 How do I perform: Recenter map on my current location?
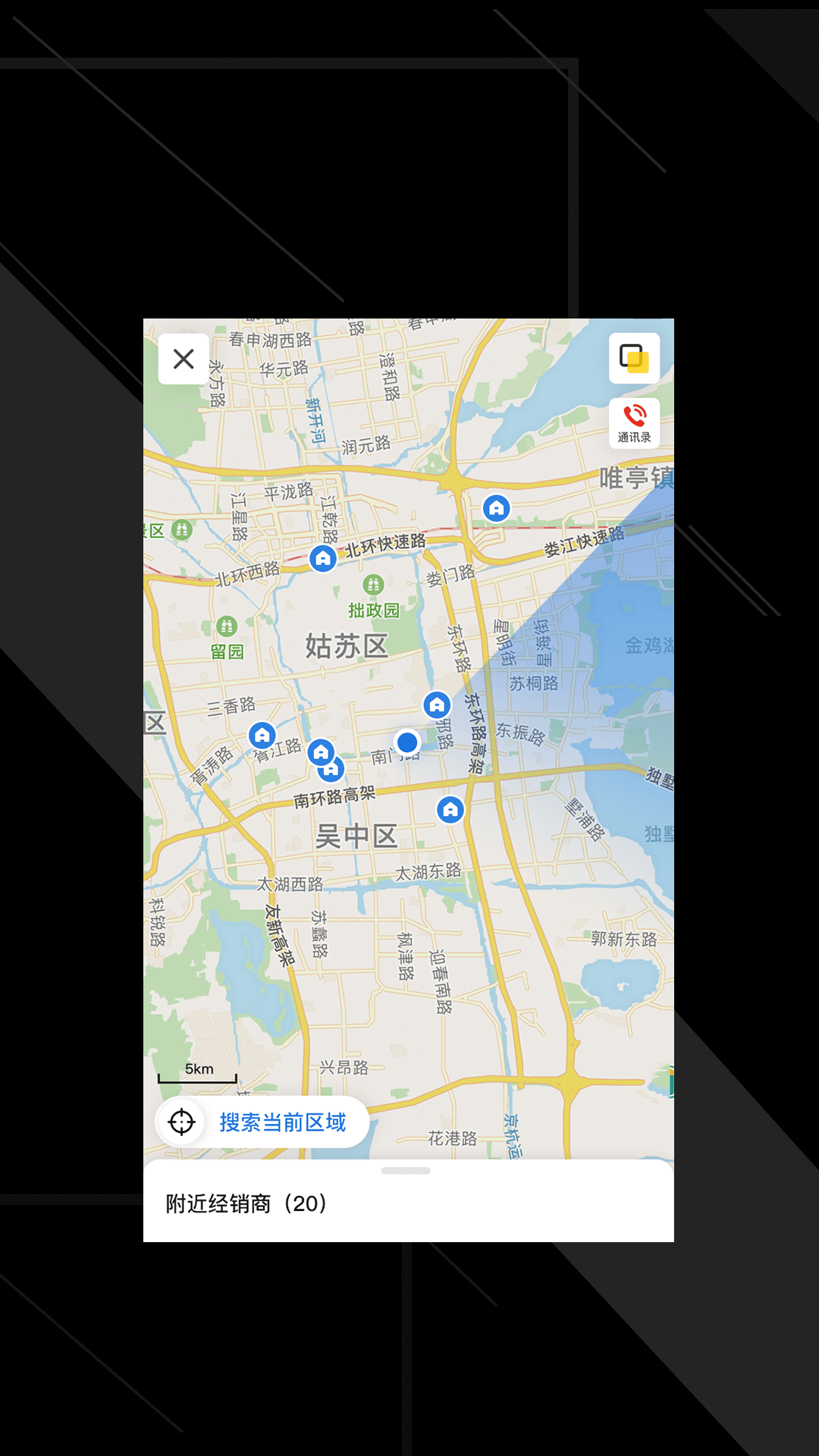(x=182, y=1122)
